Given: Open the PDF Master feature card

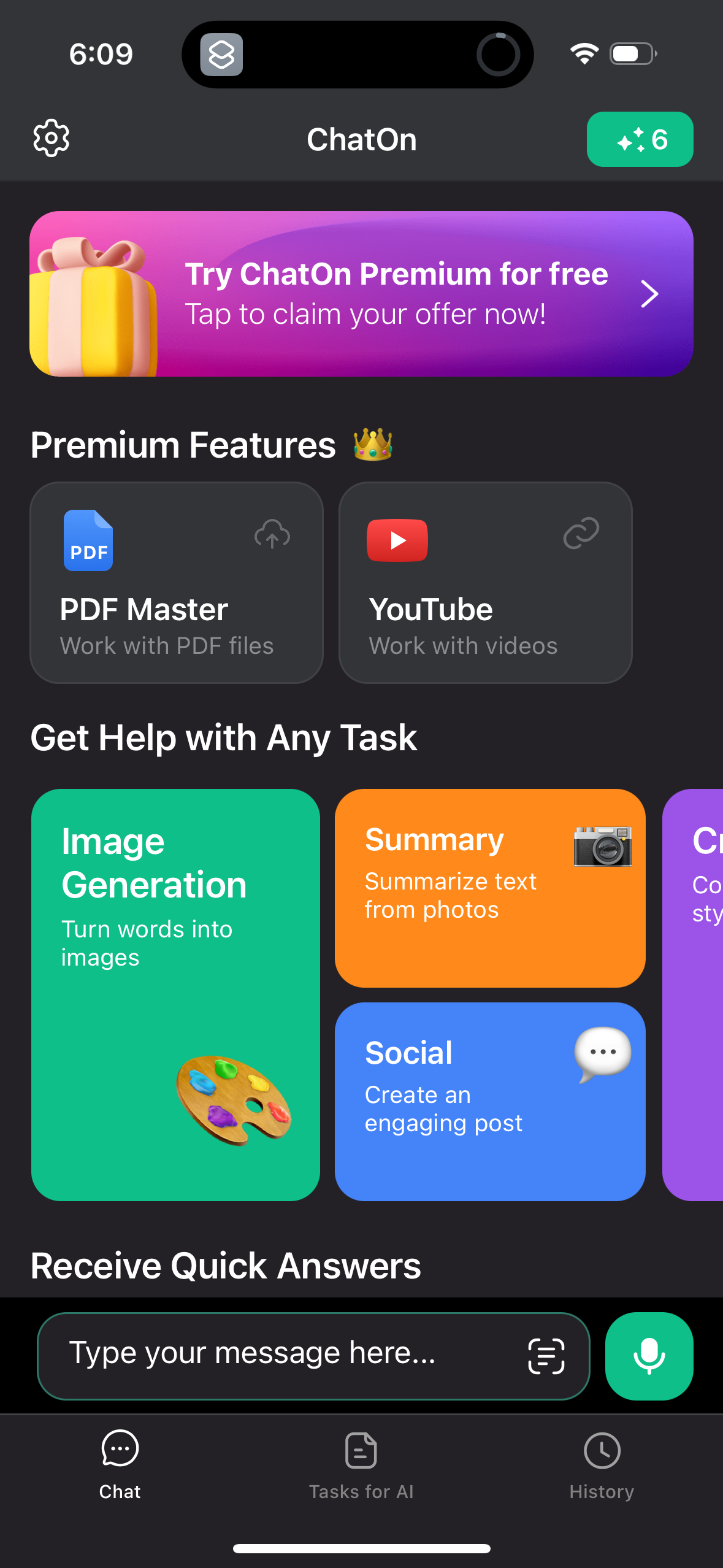Looking at the screenshot, I should 177,582.
